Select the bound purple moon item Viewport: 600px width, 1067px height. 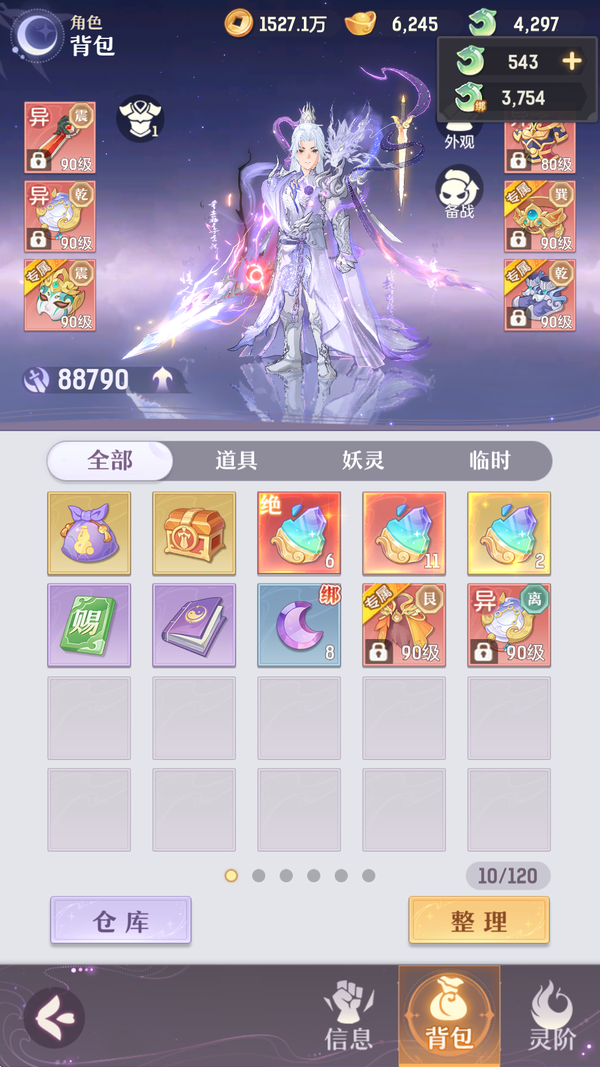299,625
